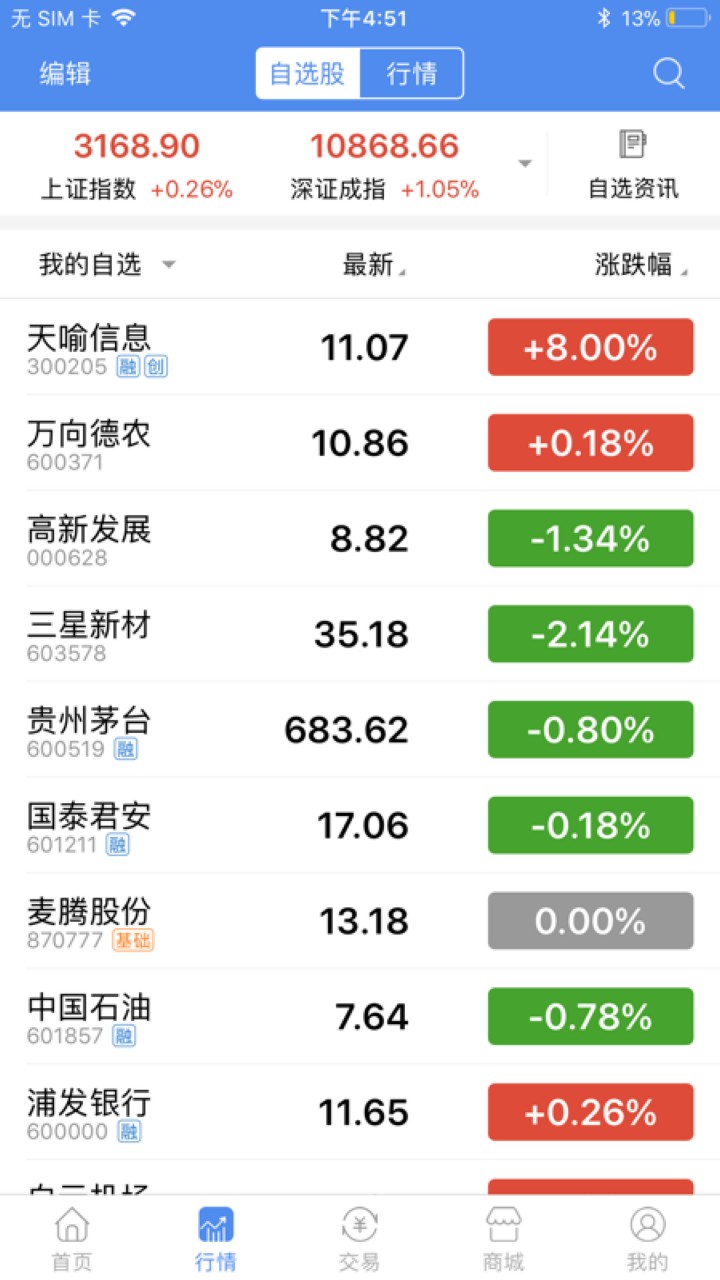Select the 自选股 segment

click(x=307, y=73)
